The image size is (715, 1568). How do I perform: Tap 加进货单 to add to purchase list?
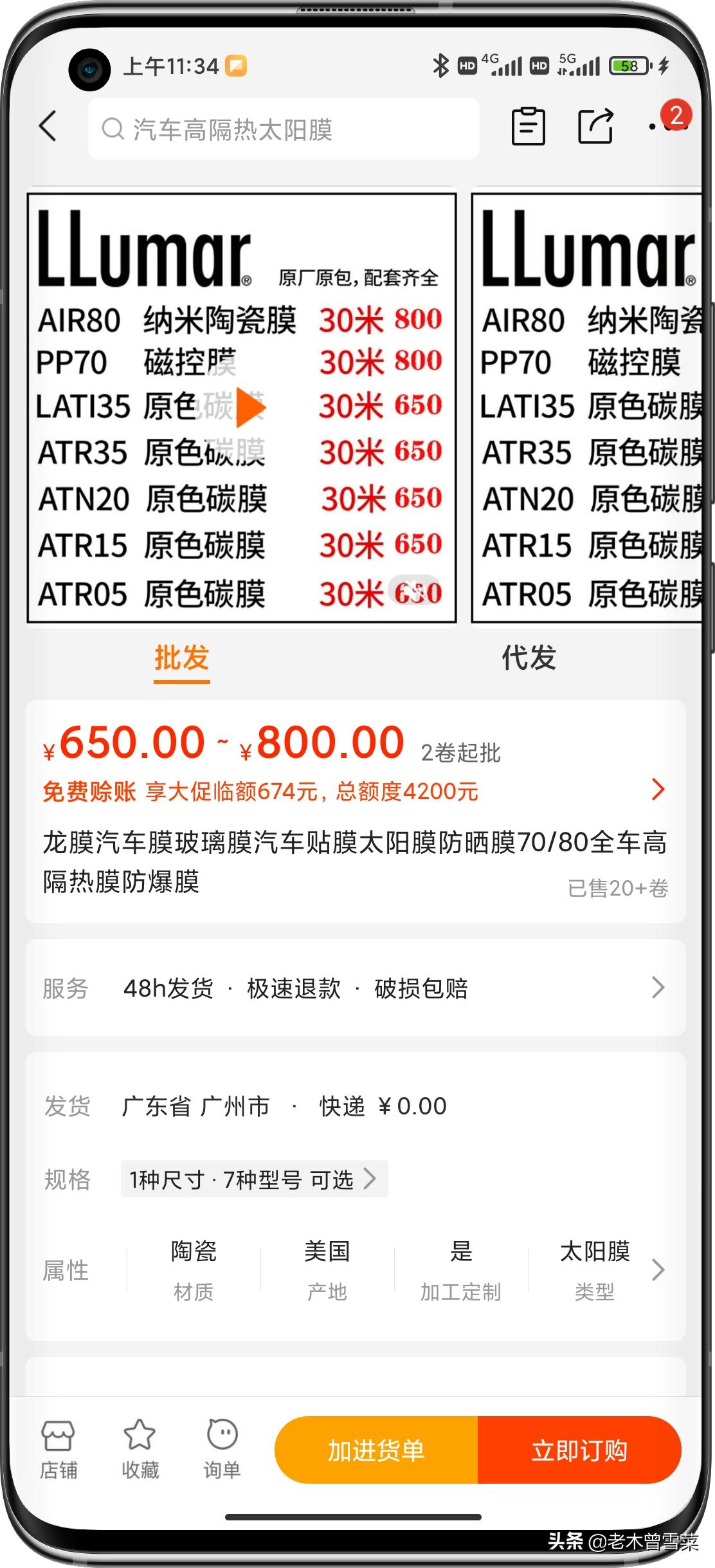[x=376, y=1450]
